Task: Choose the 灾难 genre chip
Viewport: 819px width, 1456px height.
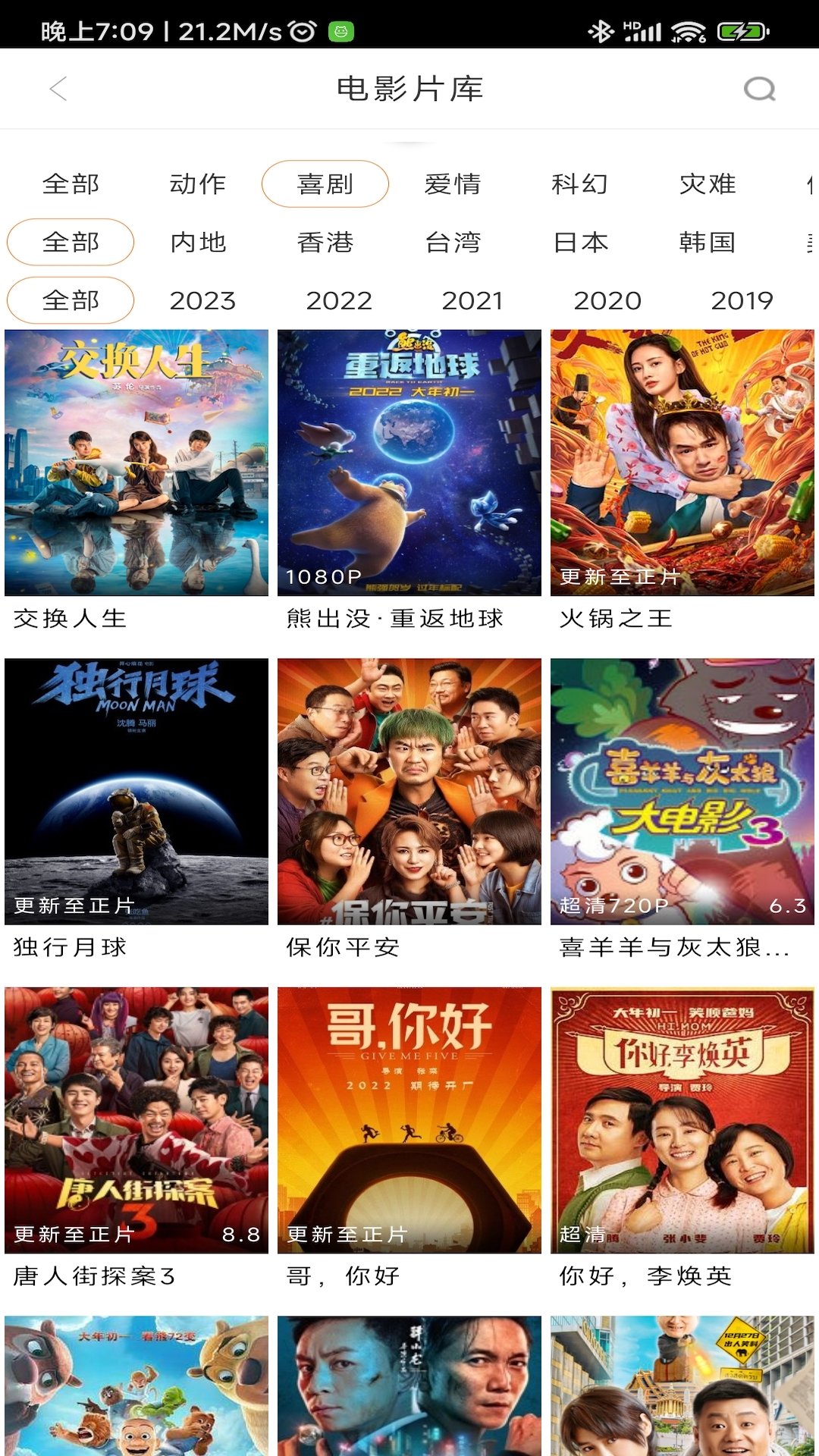Action: point(708,184)
